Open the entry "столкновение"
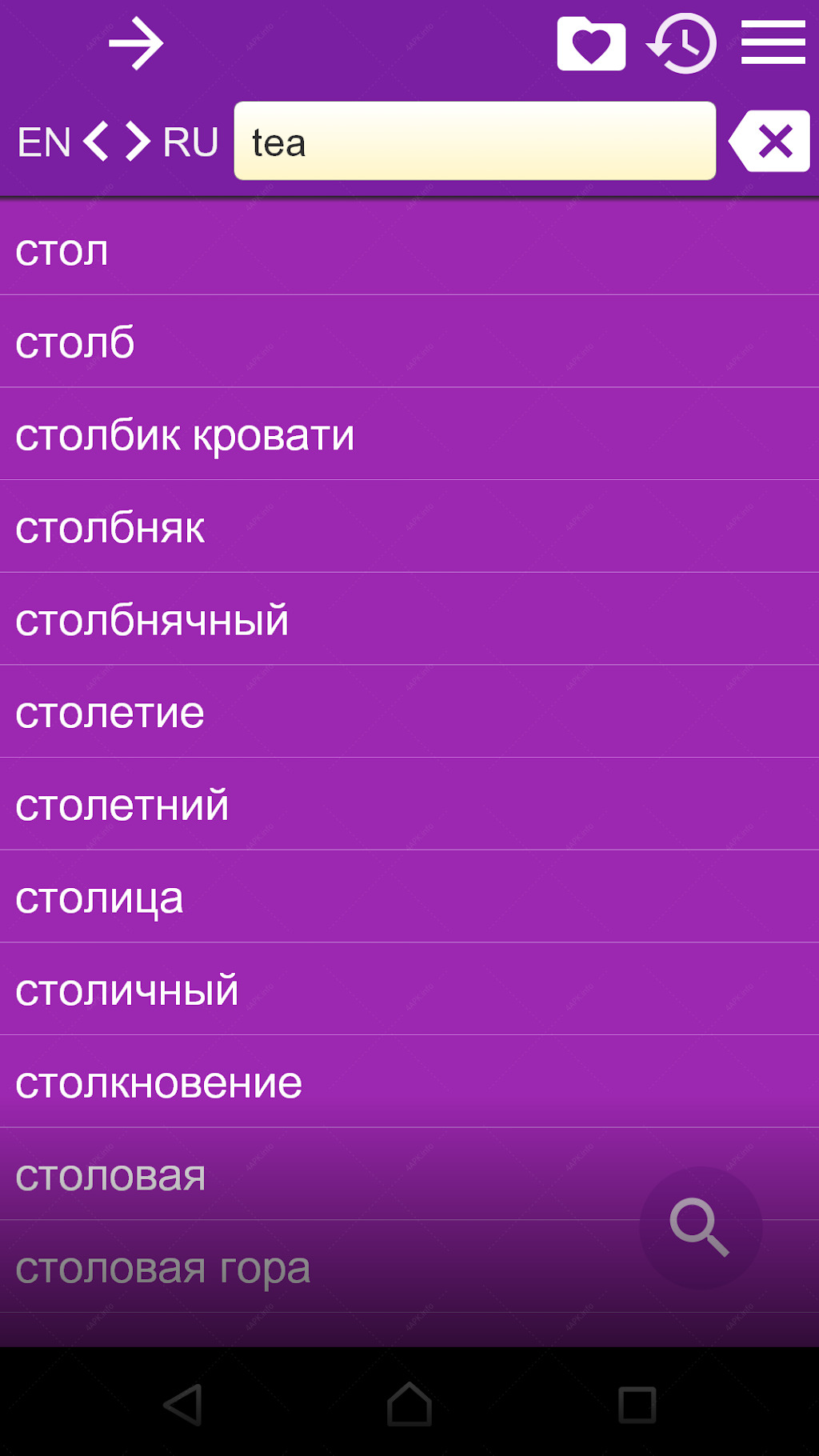Image resolution: width=819 pixels, height=1456 pixels. coord(409,1082)
